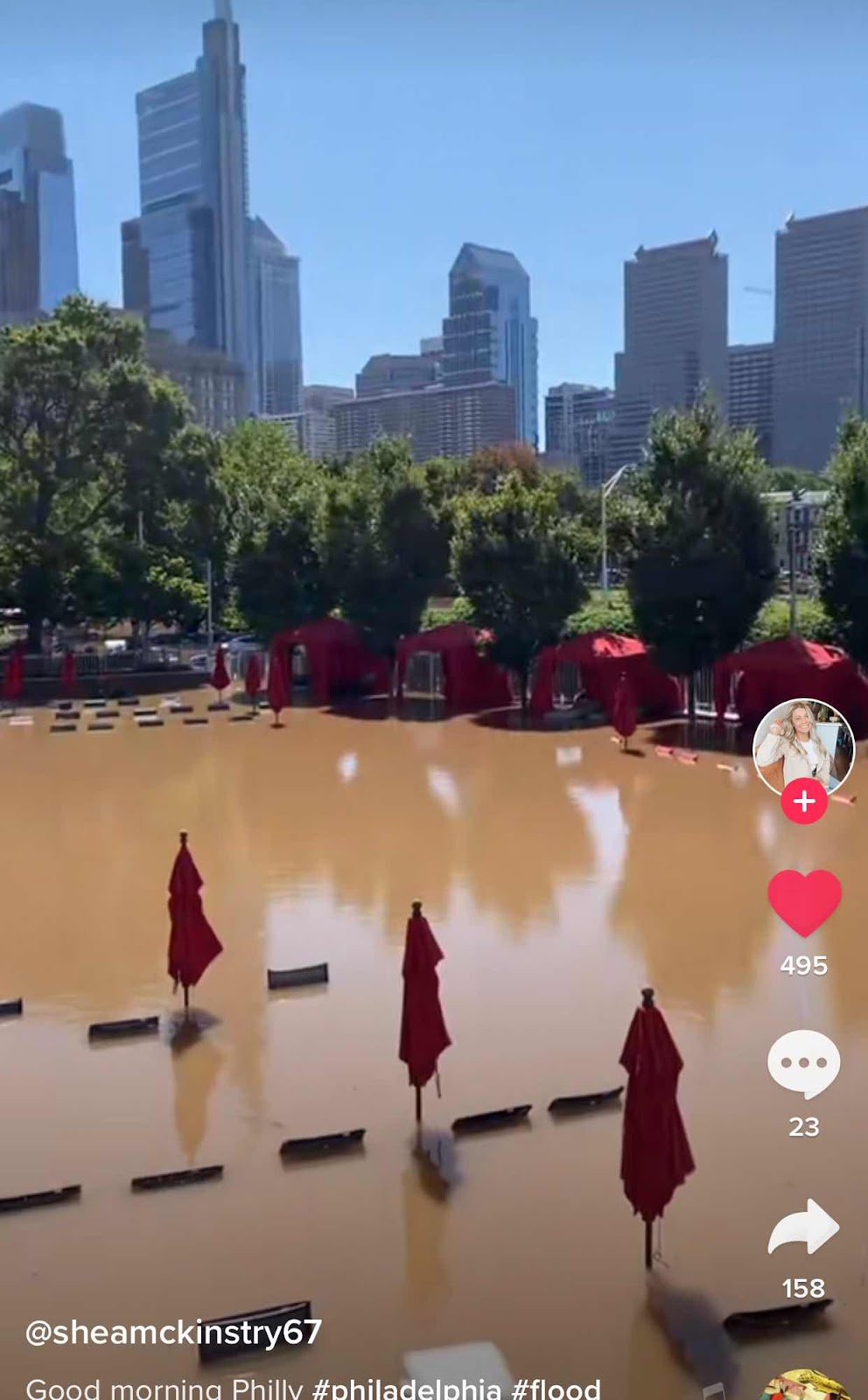The image size is (868, 1400).
Task: Open the #flood hashtag
Action: pyautogui.click(x=556, y=1389)
